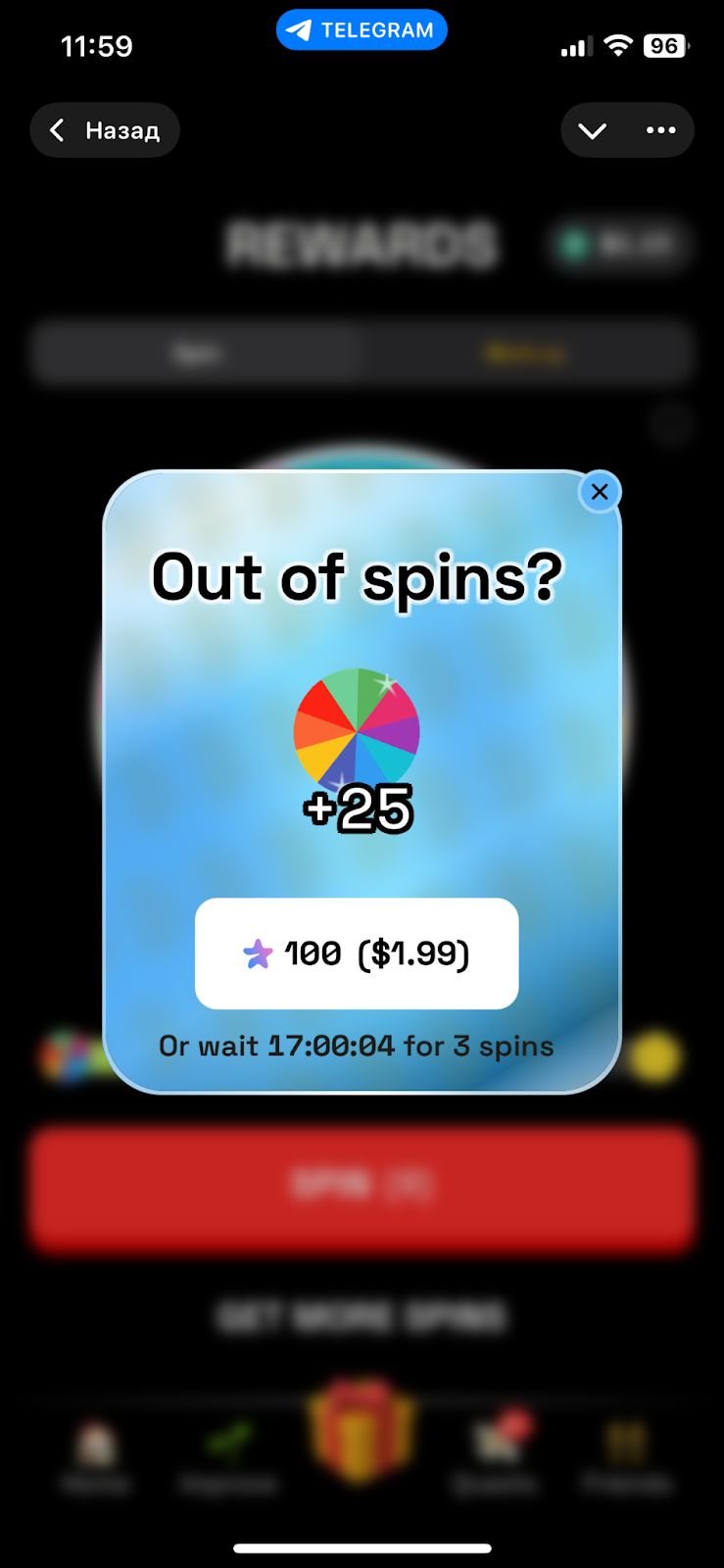Open the three-dot overflow menu
The image size is (724, 1568).
(x=661, y=130)
